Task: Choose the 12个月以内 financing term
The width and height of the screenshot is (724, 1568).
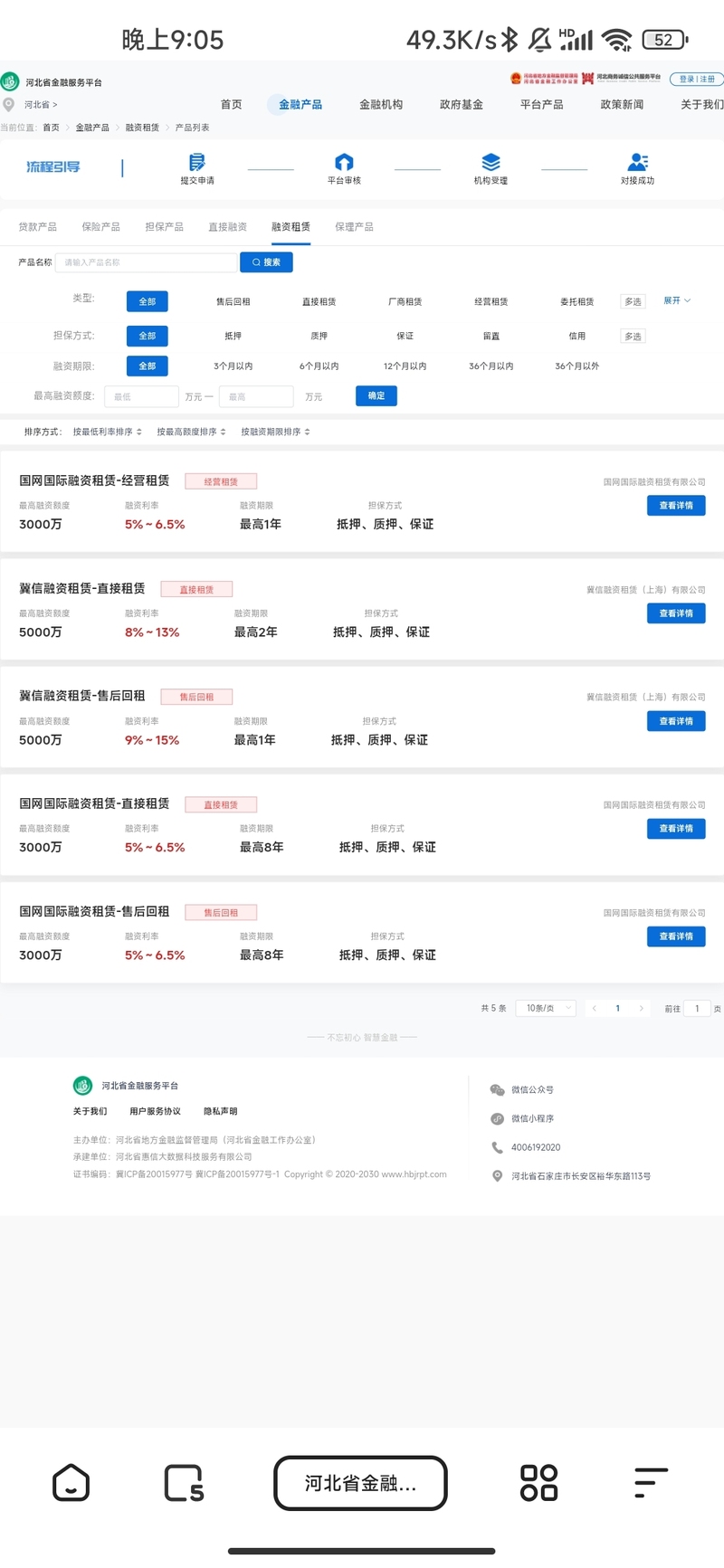Action: point(405,366)
